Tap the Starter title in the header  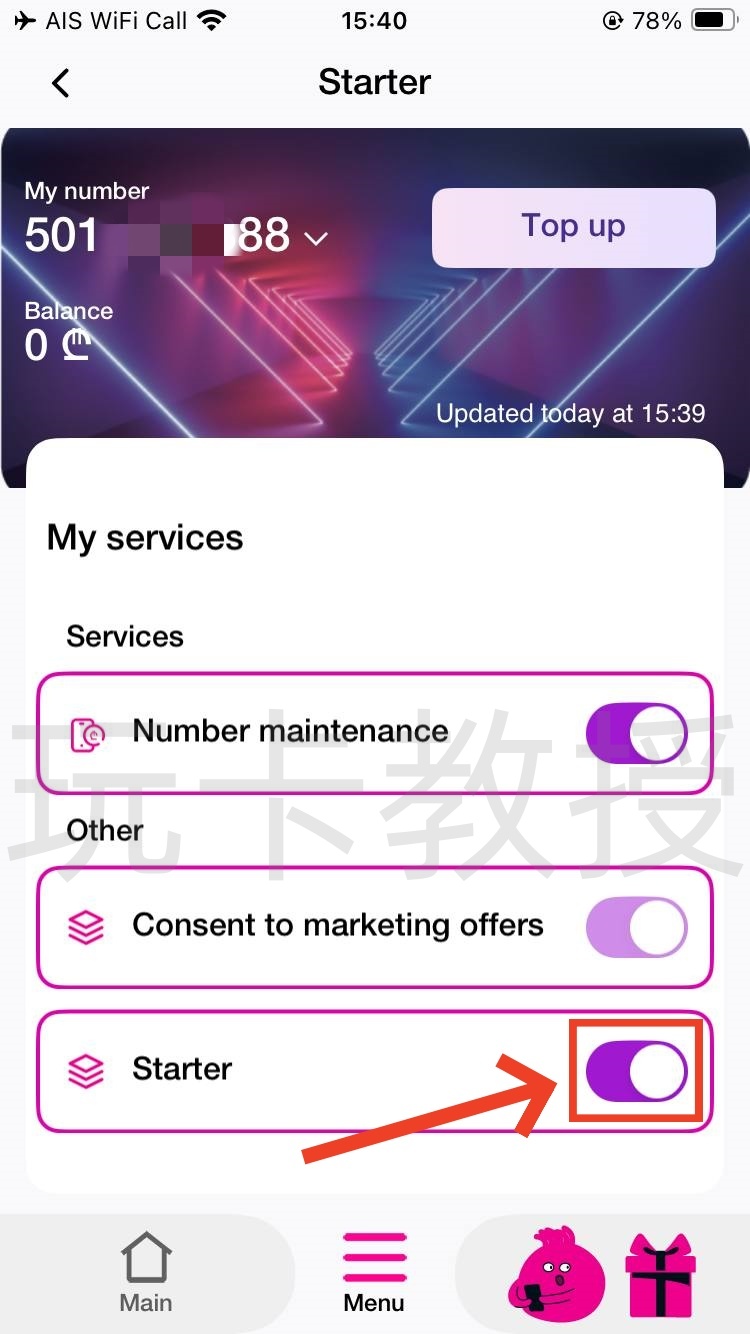pos(374,82)
